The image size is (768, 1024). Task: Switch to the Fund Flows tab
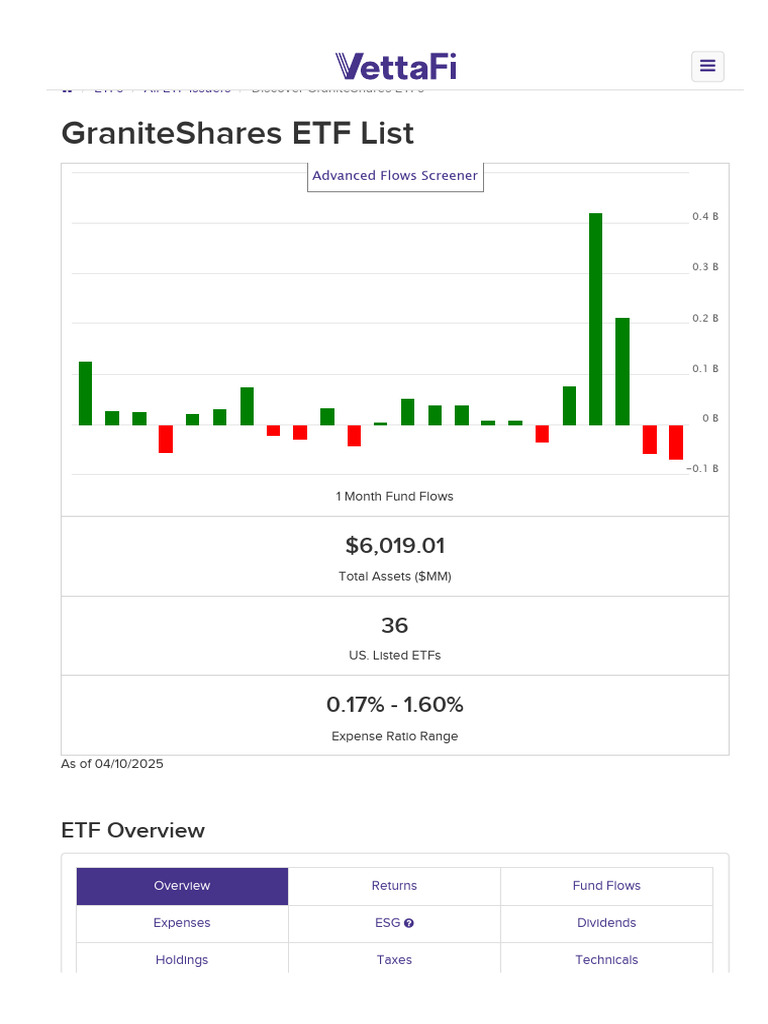coord(606,886)
